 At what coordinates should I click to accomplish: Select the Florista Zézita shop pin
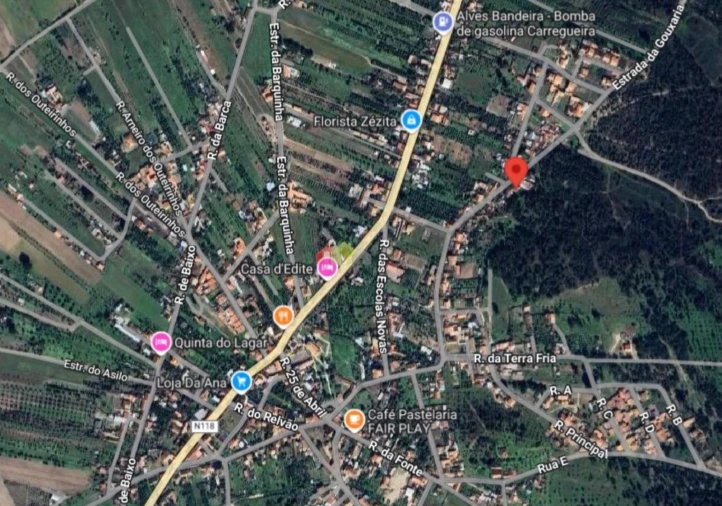pos(410,121)
